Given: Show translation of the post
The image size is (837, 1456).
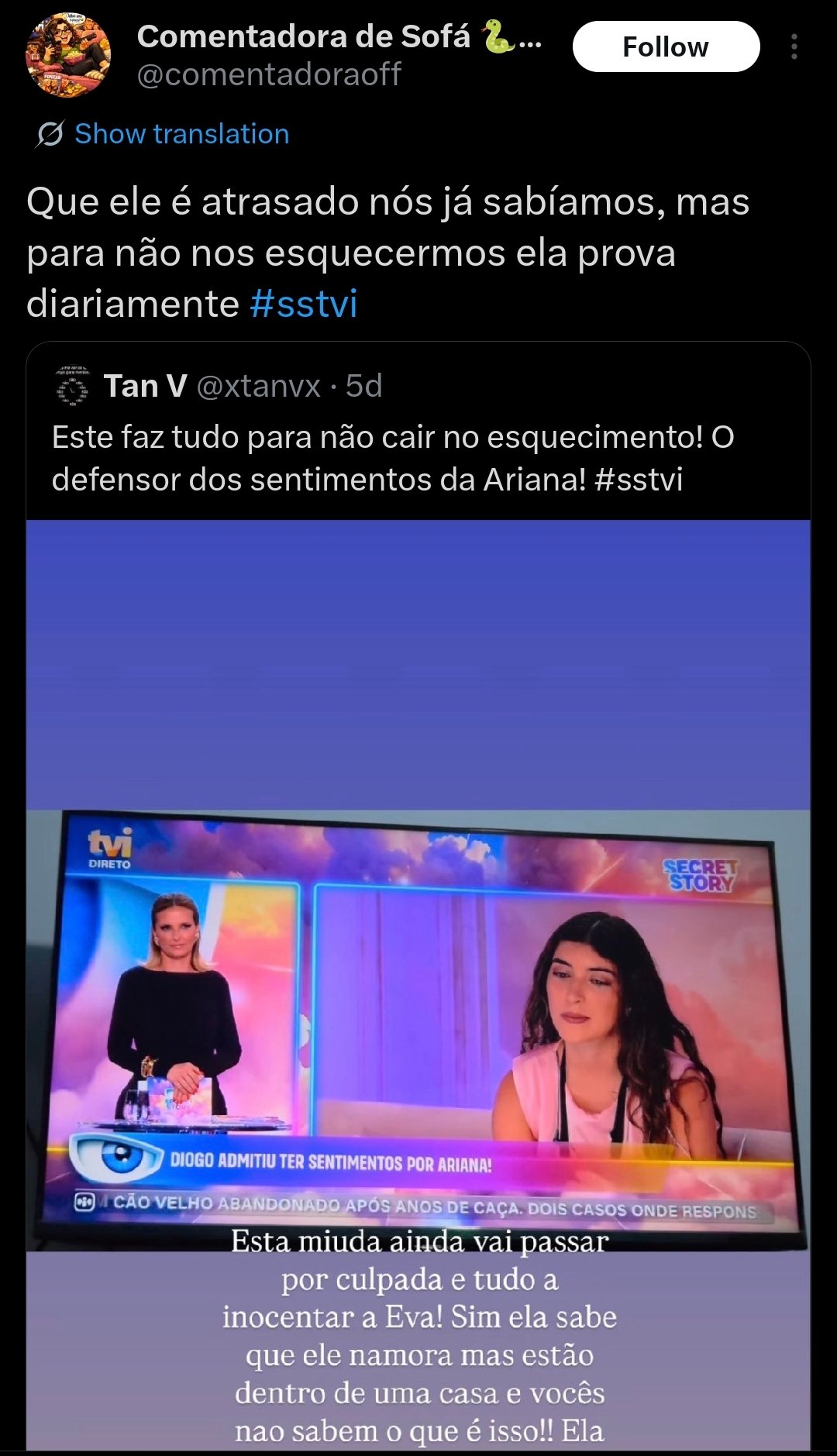Looking at the screenshot, I should click(181, 134).
